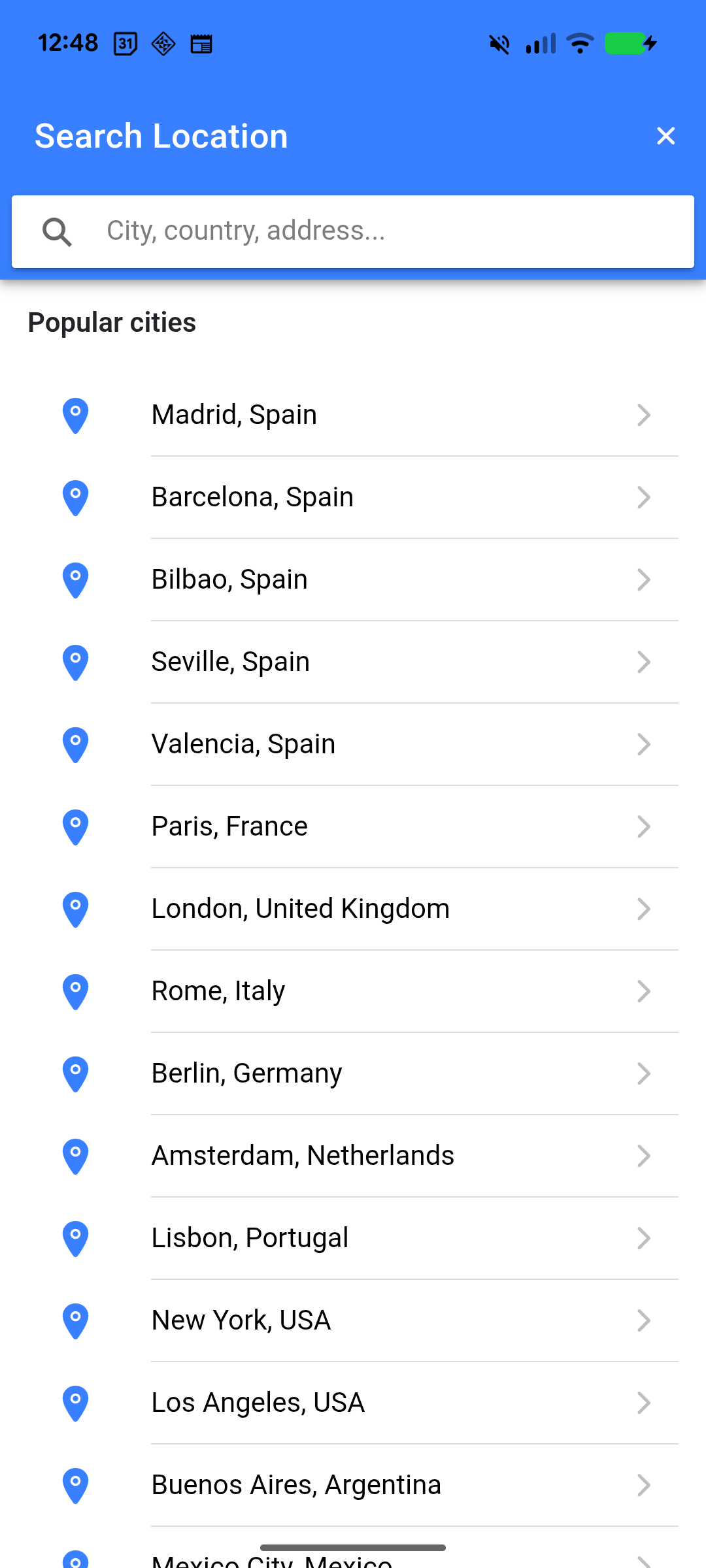Screen dimensions: 706x1568
Task: Choose Barcelona, Spain from popular cities
Action: [x=353, y=497]
